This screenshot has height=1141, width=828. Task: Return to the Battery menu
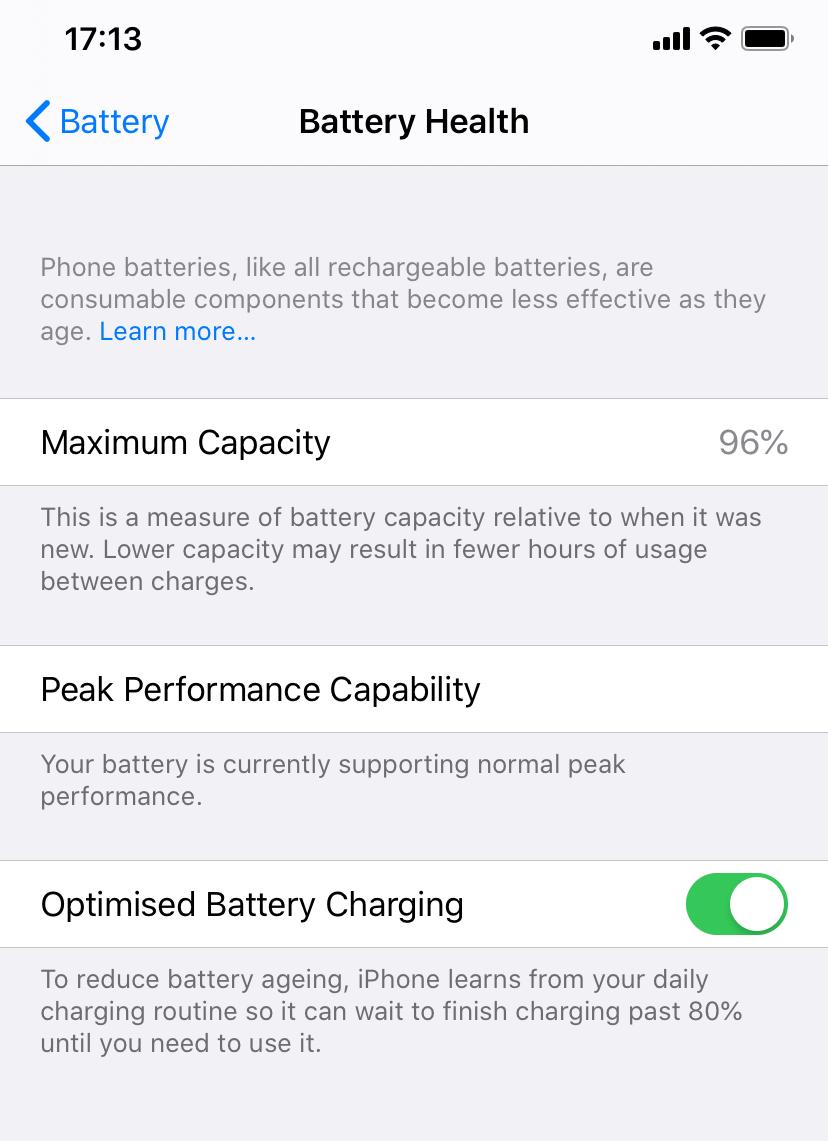(x=95, y=121)
